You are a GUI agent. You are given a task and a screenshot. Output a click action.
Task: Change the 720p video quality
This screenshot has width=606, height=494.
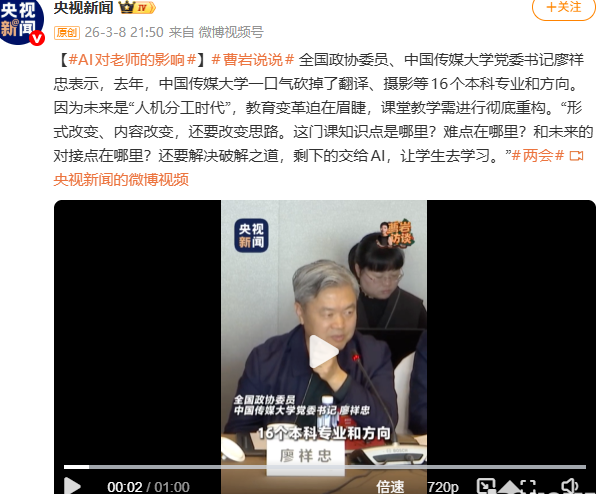click(x=442, y=486)
